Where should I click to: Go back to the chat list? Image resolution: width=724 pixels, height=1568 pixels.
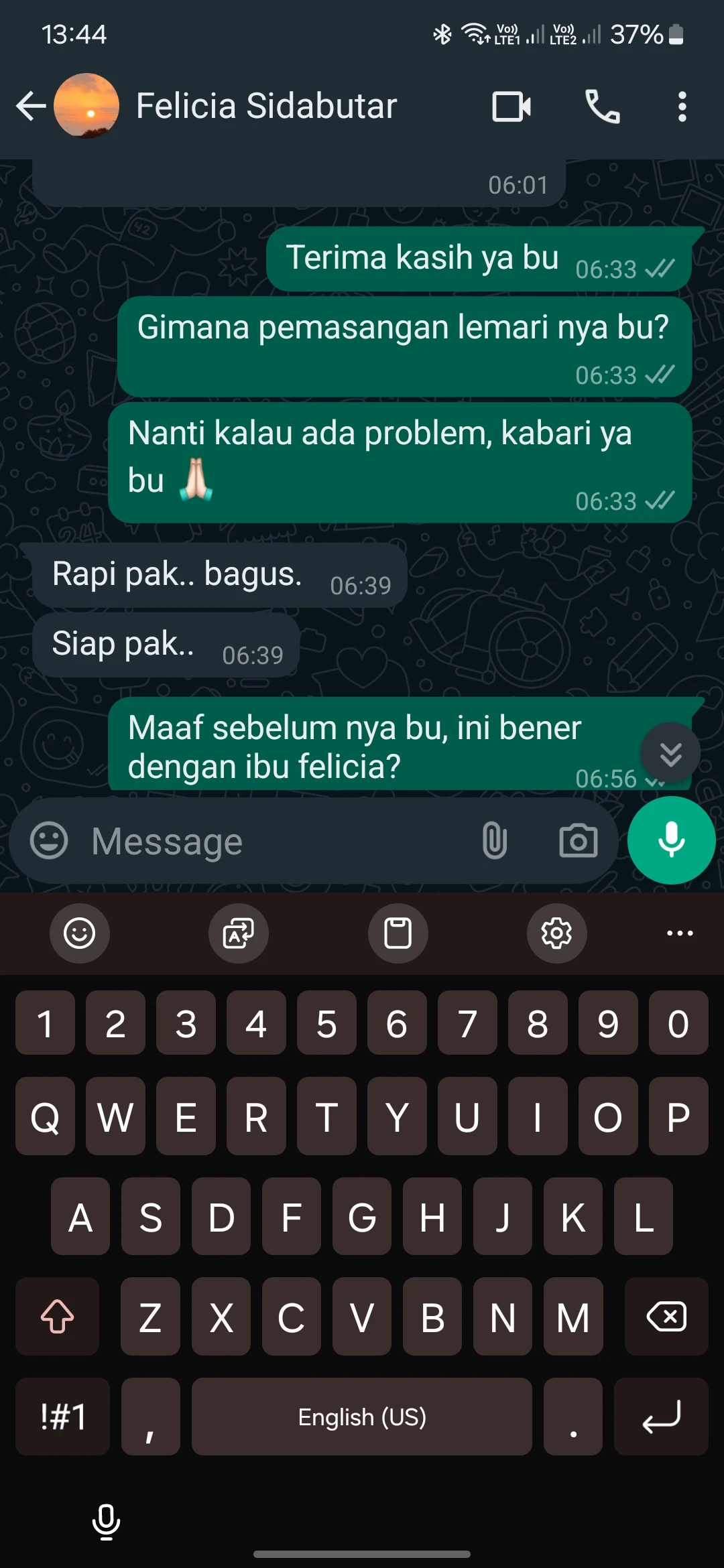click(31, 106)
